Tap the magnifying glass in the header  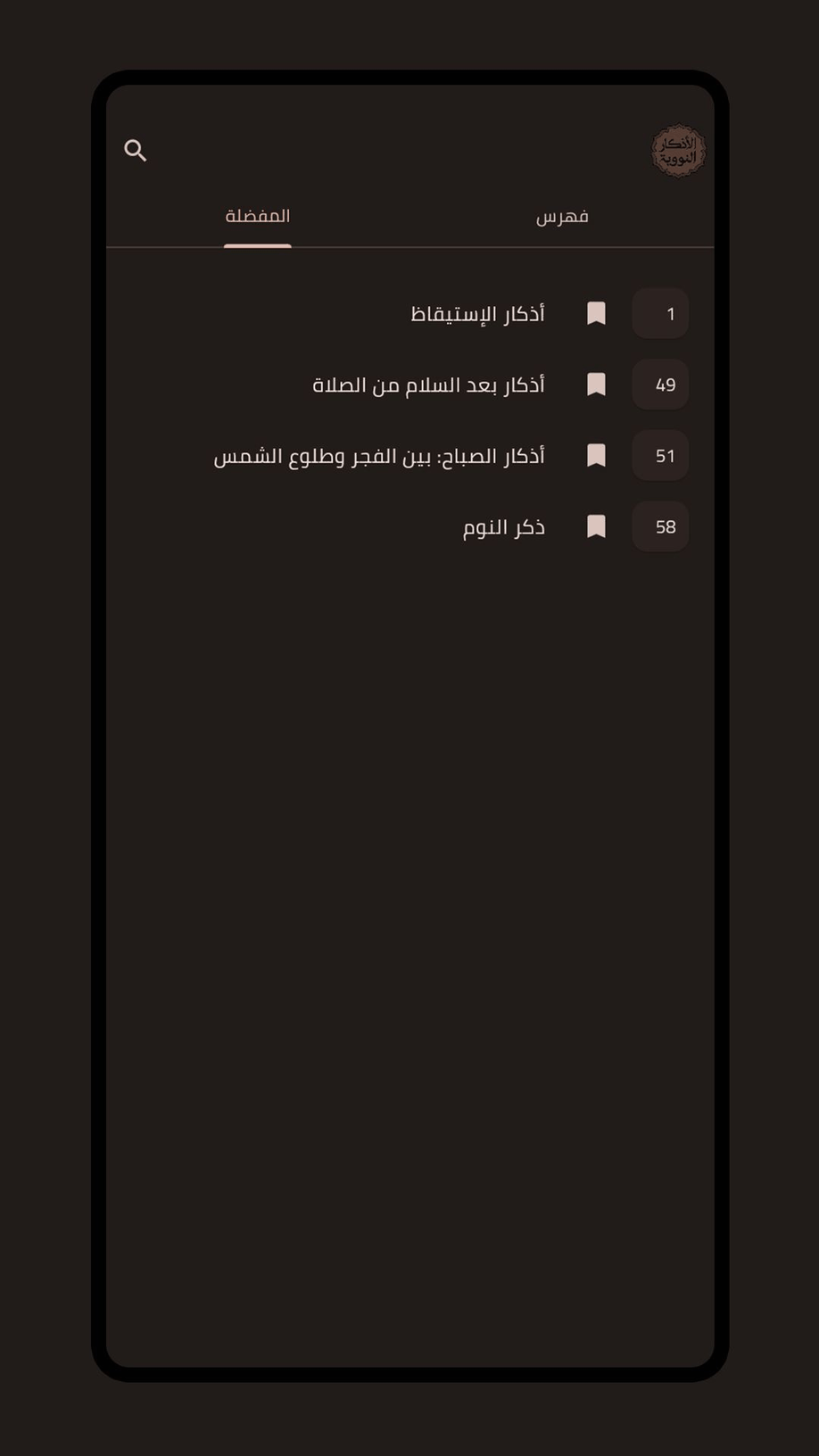pyautogui.click(x=136, y=150)
